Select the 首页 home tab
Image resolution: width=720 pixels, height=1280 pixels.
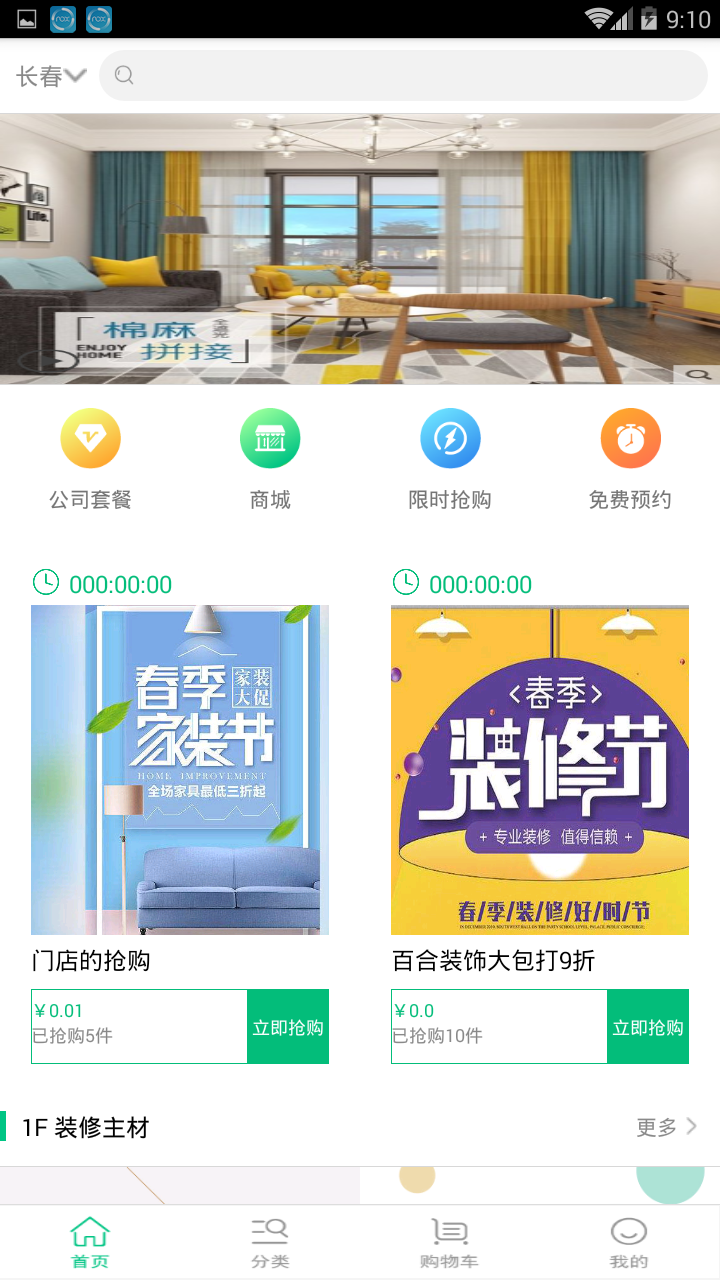(x=89, y=1239)
